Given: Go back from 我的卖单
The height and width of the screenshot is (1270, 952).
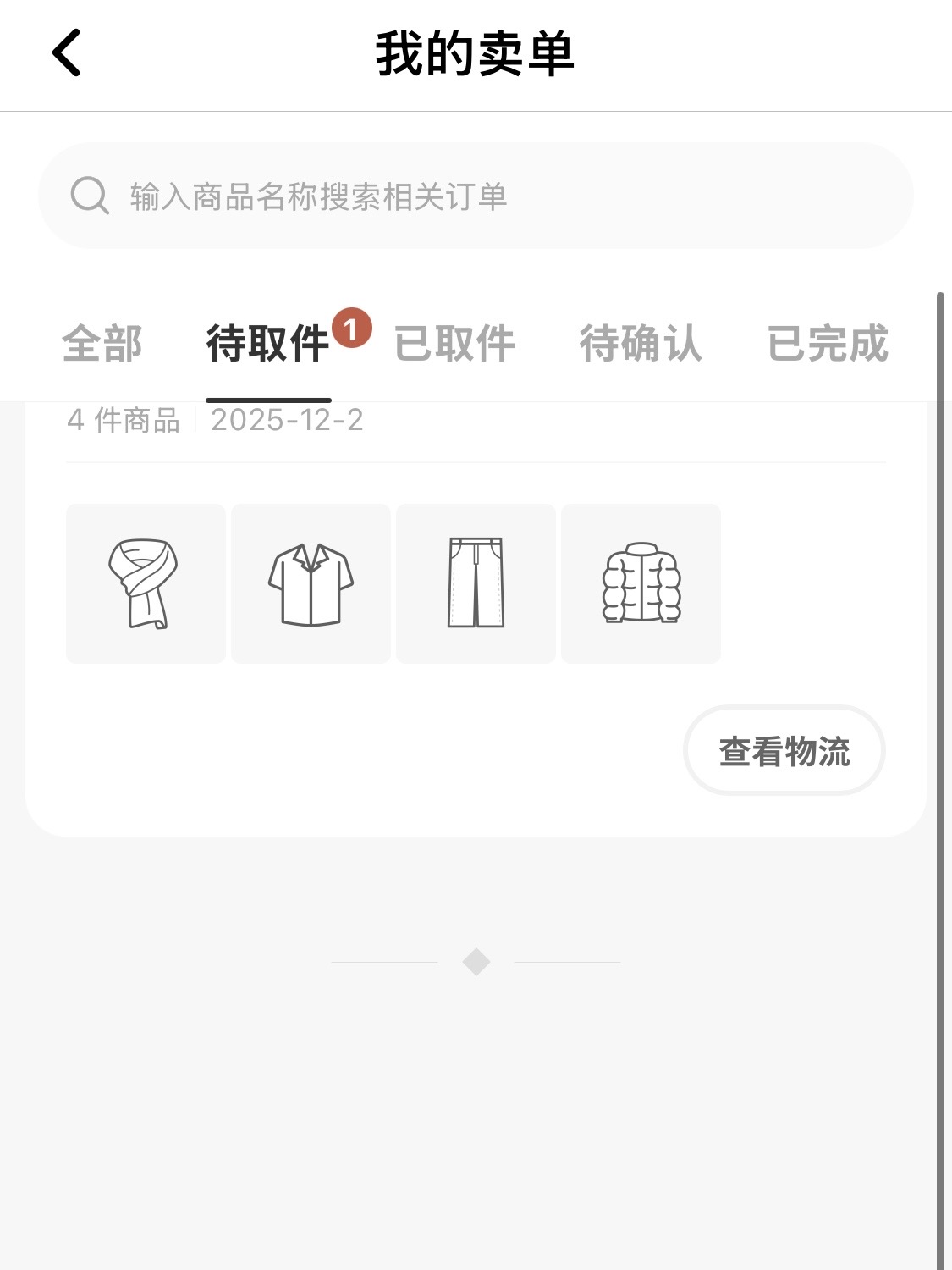Looking at the screenshot, I should pos(66,52).
